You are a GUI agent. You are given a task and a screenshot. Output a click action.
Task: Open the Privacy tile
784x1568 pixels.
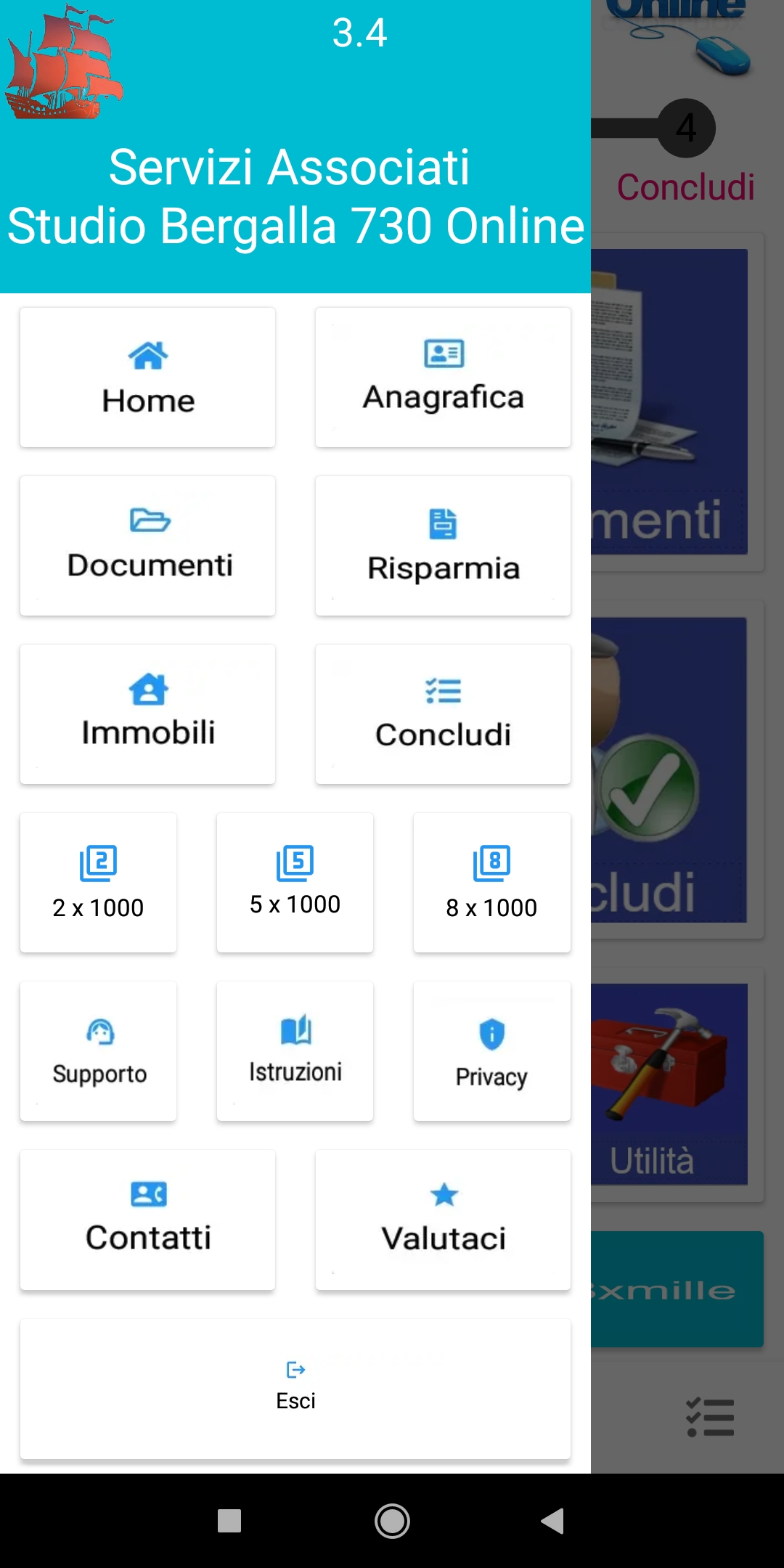492,1051
